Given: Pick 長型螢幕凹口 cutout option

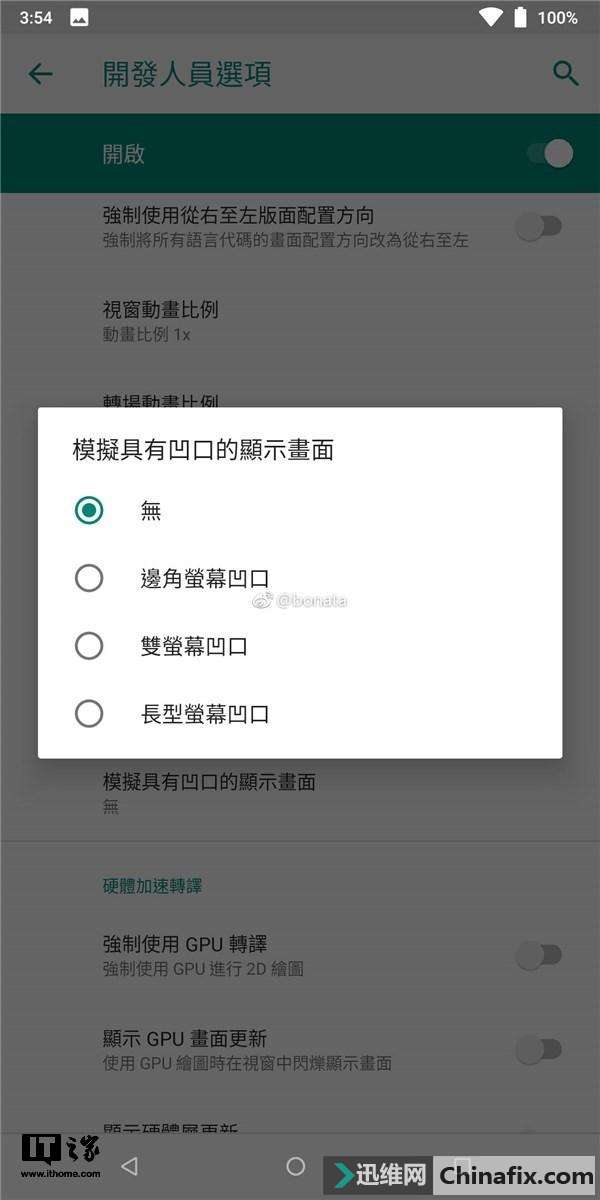Looking at the screenshot, I should tap(90, 713).
